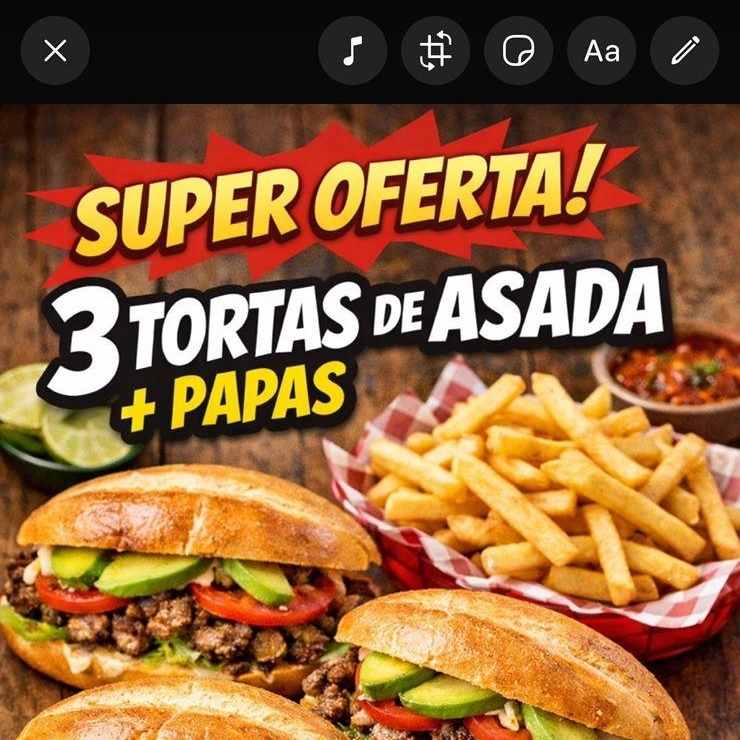Open the crop and rotate tool
Viewport: 740px width, 740px height.
point(435,51)
